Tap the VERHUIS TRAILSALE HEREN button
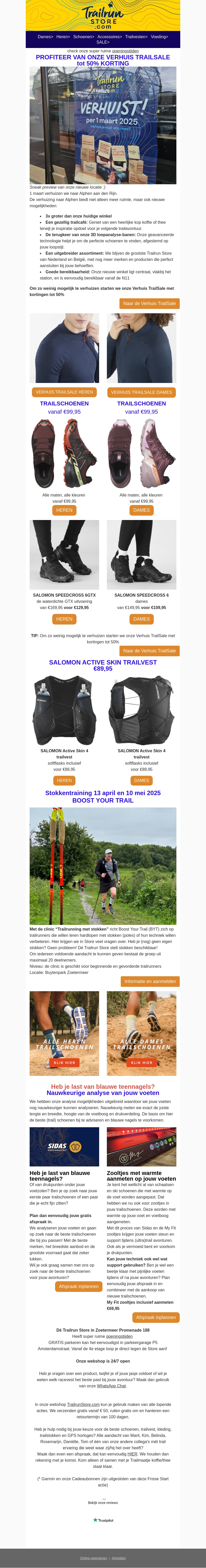The width and height of the screenshot is (206, 1568). (64, 392)
